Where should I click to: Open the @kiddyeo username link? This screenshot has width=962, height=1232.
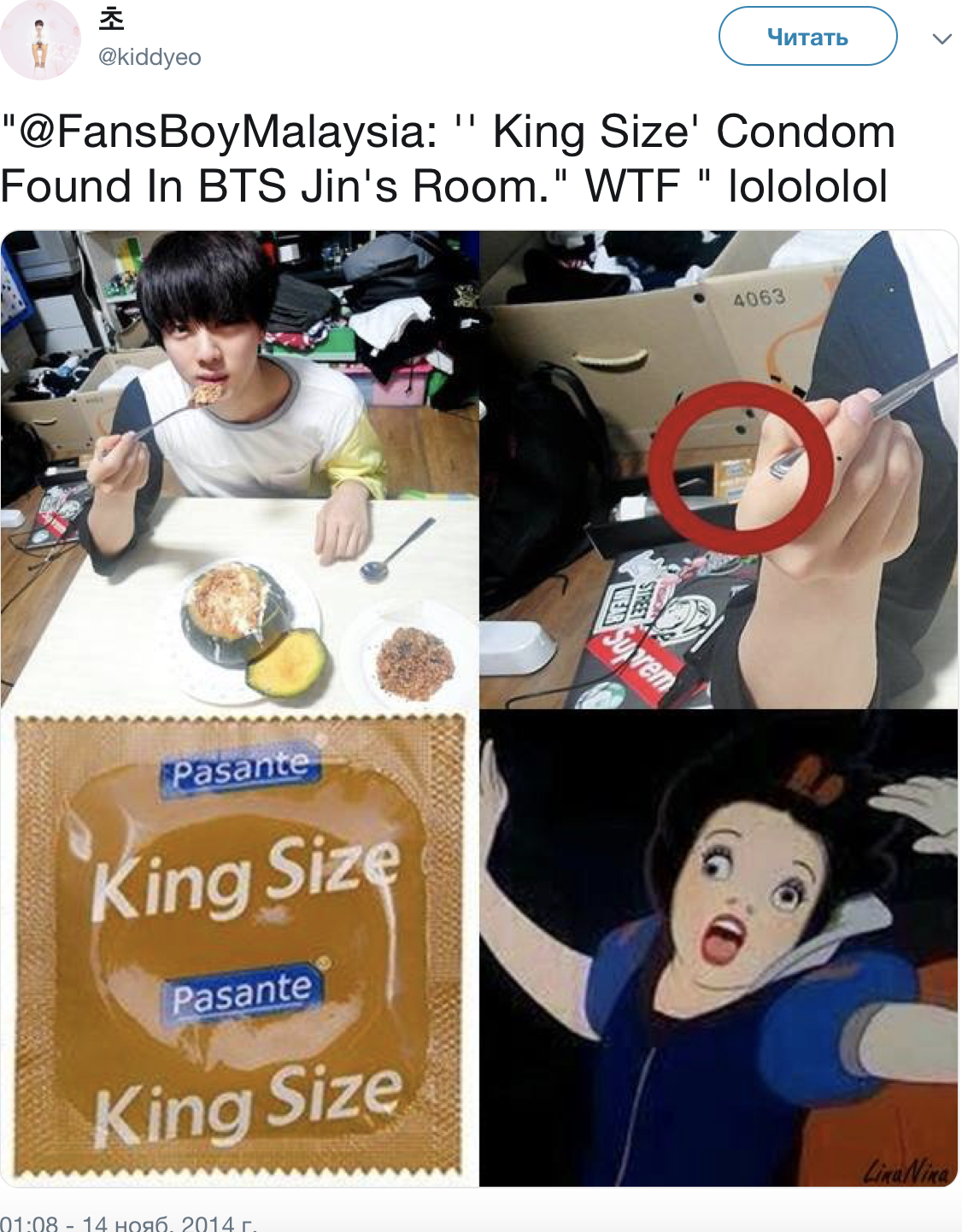pos(150,57)
